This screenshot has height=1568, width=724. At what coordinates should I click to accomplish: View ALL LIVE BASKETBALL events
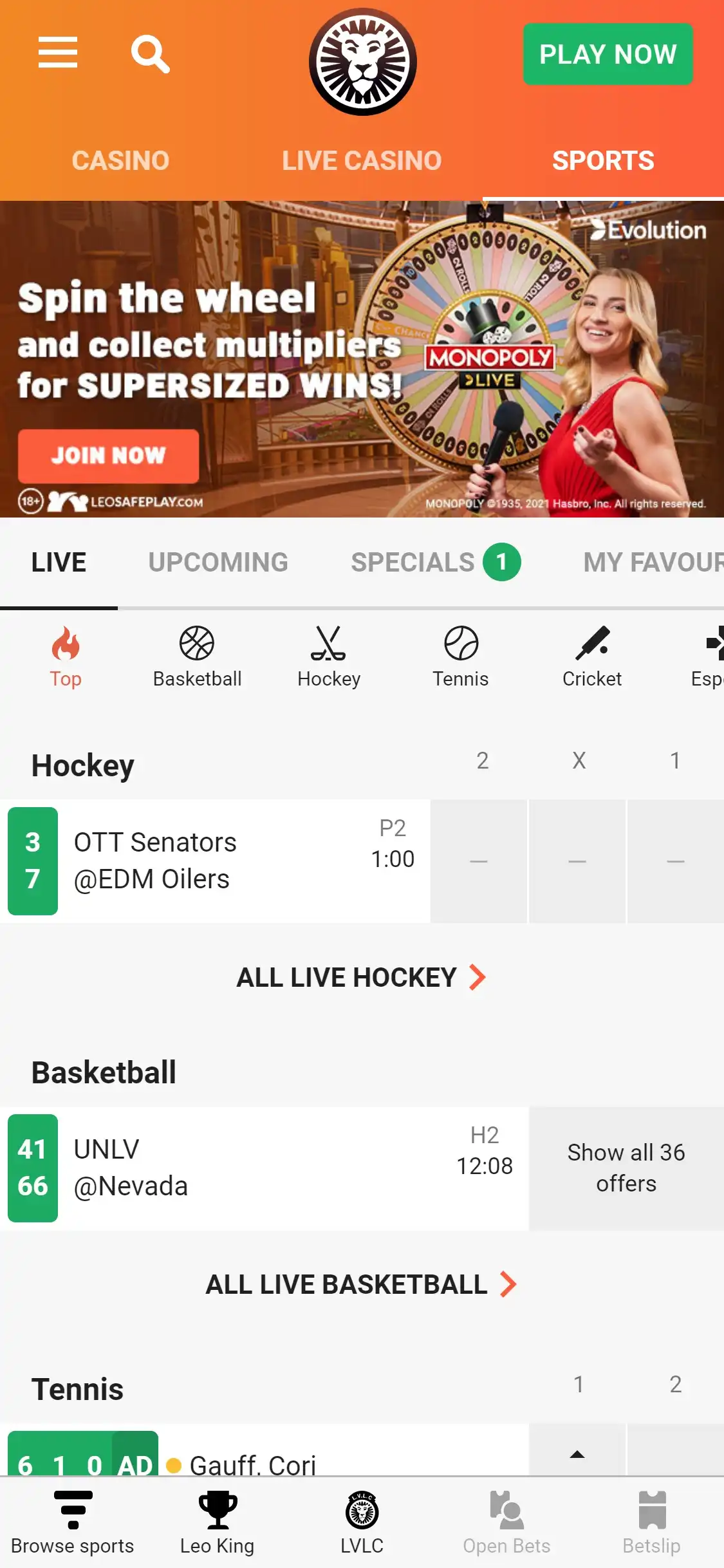click(x=361, y=1284)
